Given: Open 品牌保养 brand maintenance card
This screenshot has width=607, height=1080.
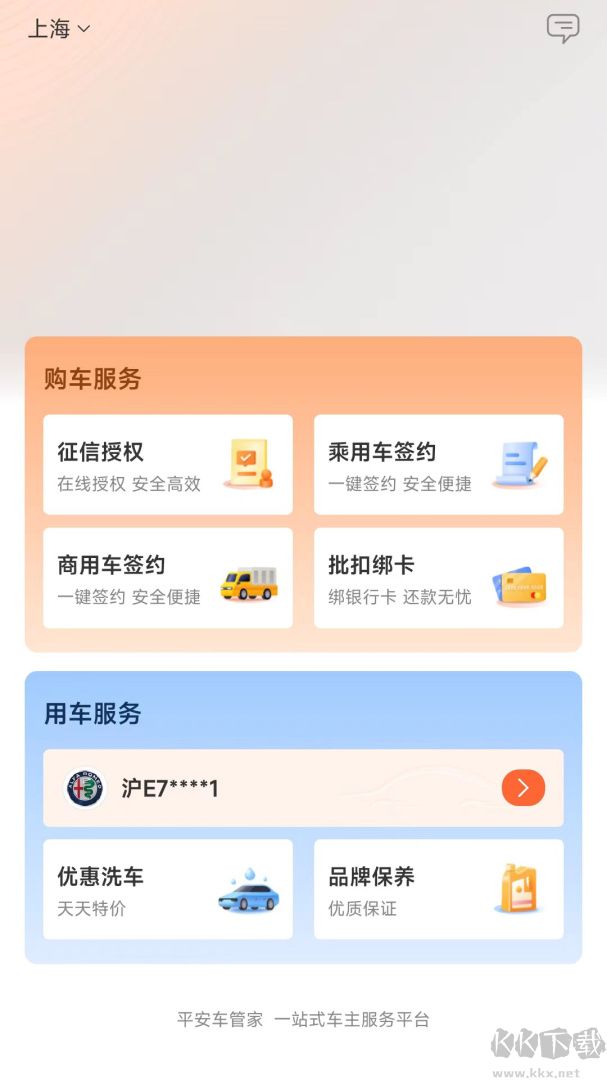Looking at the screenshot, I should coord(438,889).
